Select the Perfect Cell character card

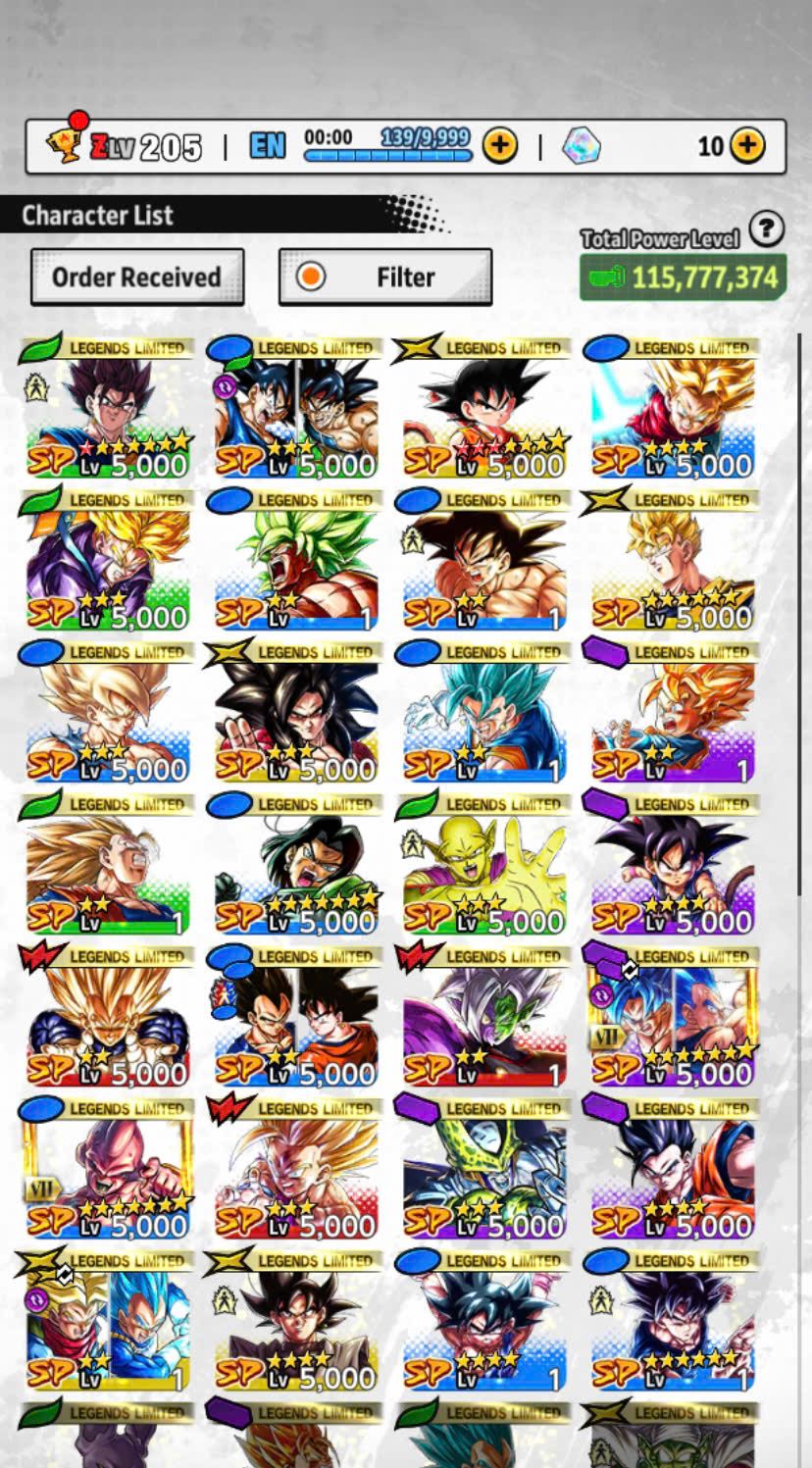[x=483, y=1172]
